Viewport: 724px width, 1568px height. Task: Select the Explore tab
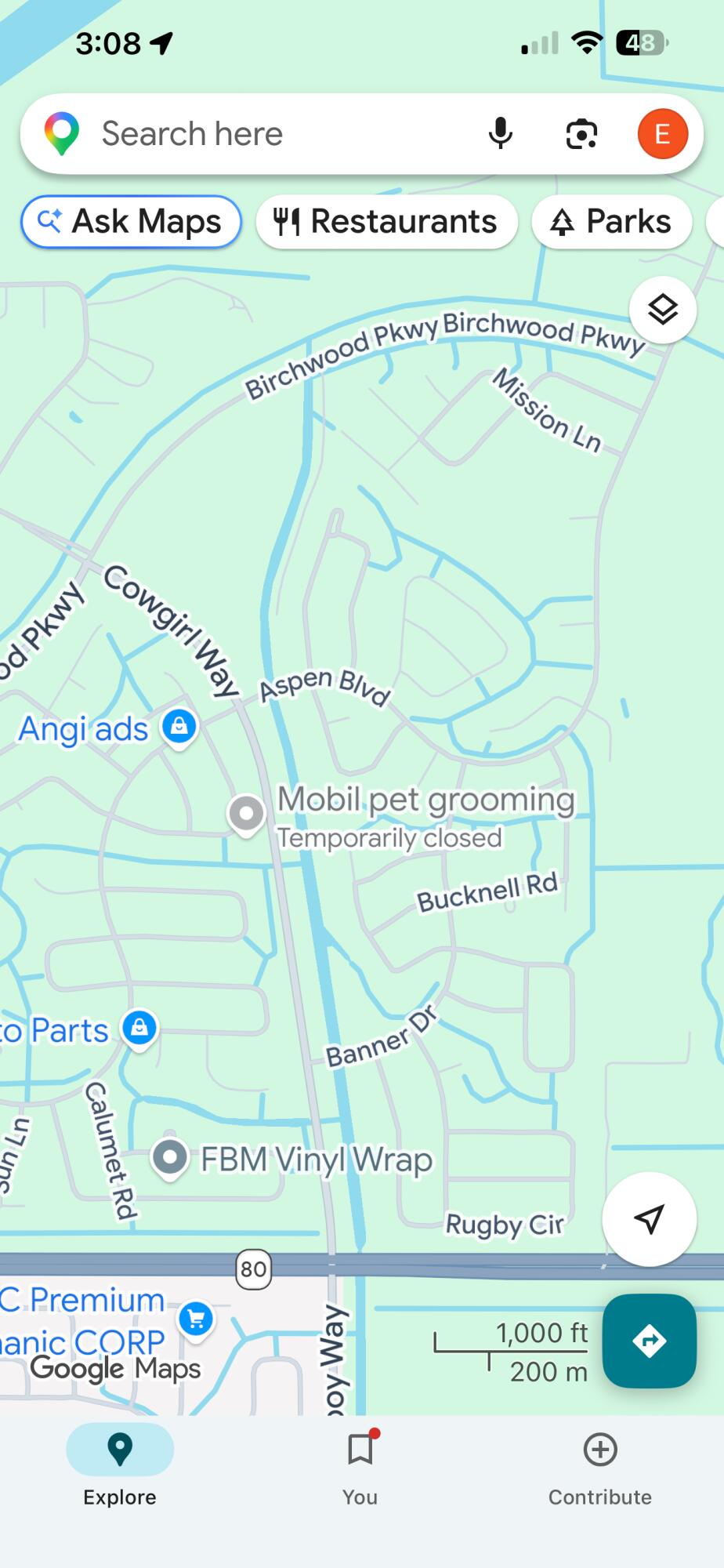coord(120,1465)
